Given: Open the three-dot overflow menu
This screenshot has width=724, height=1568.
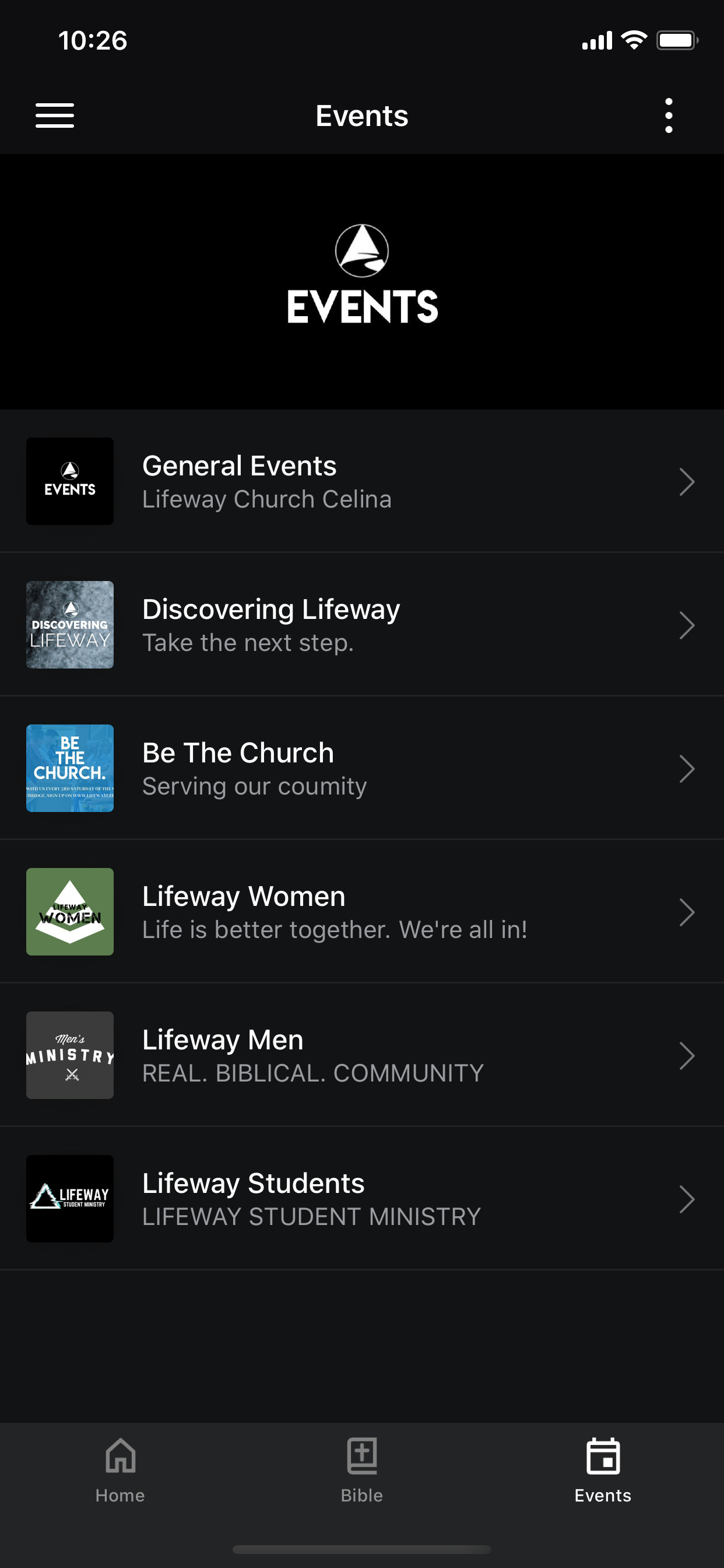Looking at the screenshot, I should coord(669,116).
